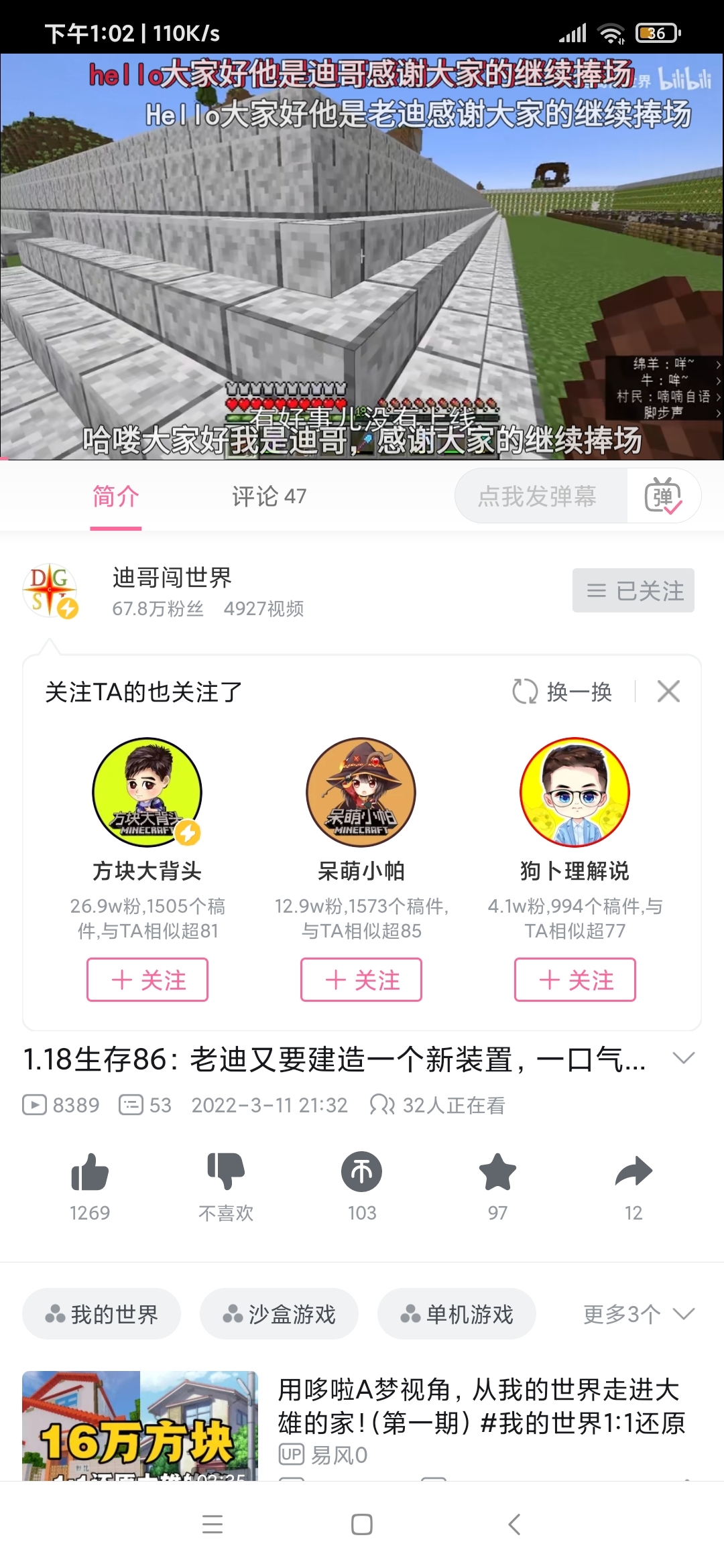This screenshot has width=724, height=1568.
Task: Follow 狗卜理解说
Action: click(x=575, y=980)
